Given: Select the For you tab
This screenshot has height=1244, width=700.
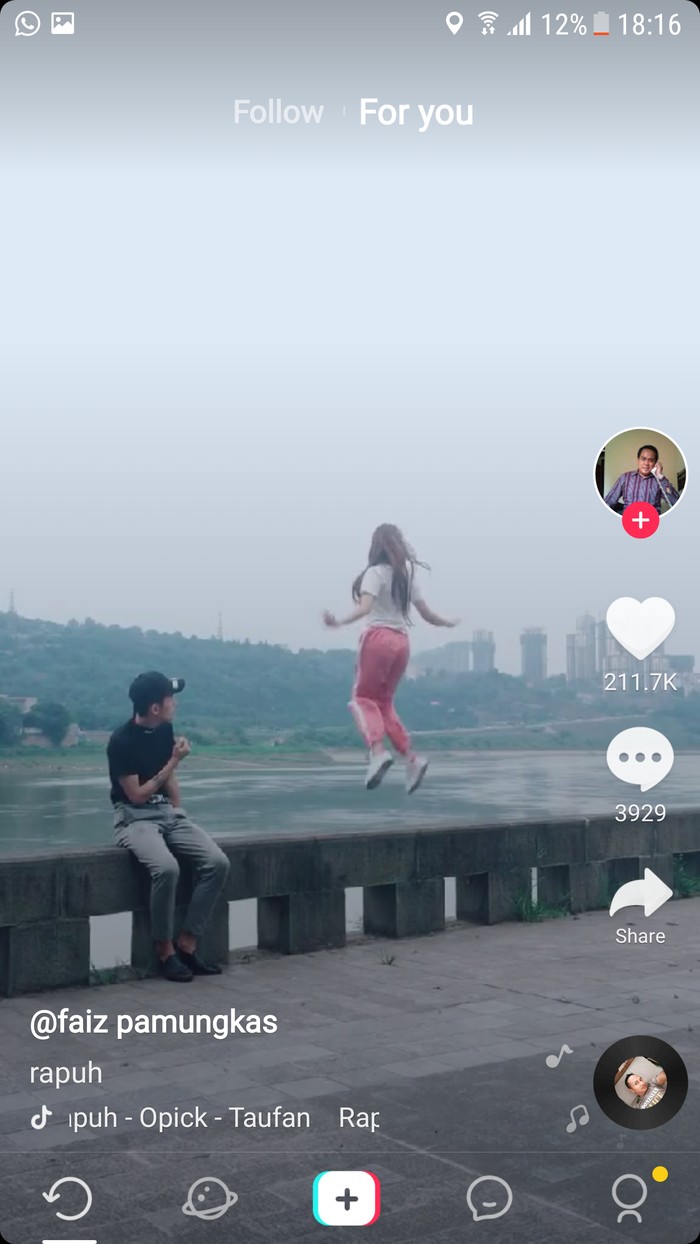Looking at the screenshot, I should [416, 112].
